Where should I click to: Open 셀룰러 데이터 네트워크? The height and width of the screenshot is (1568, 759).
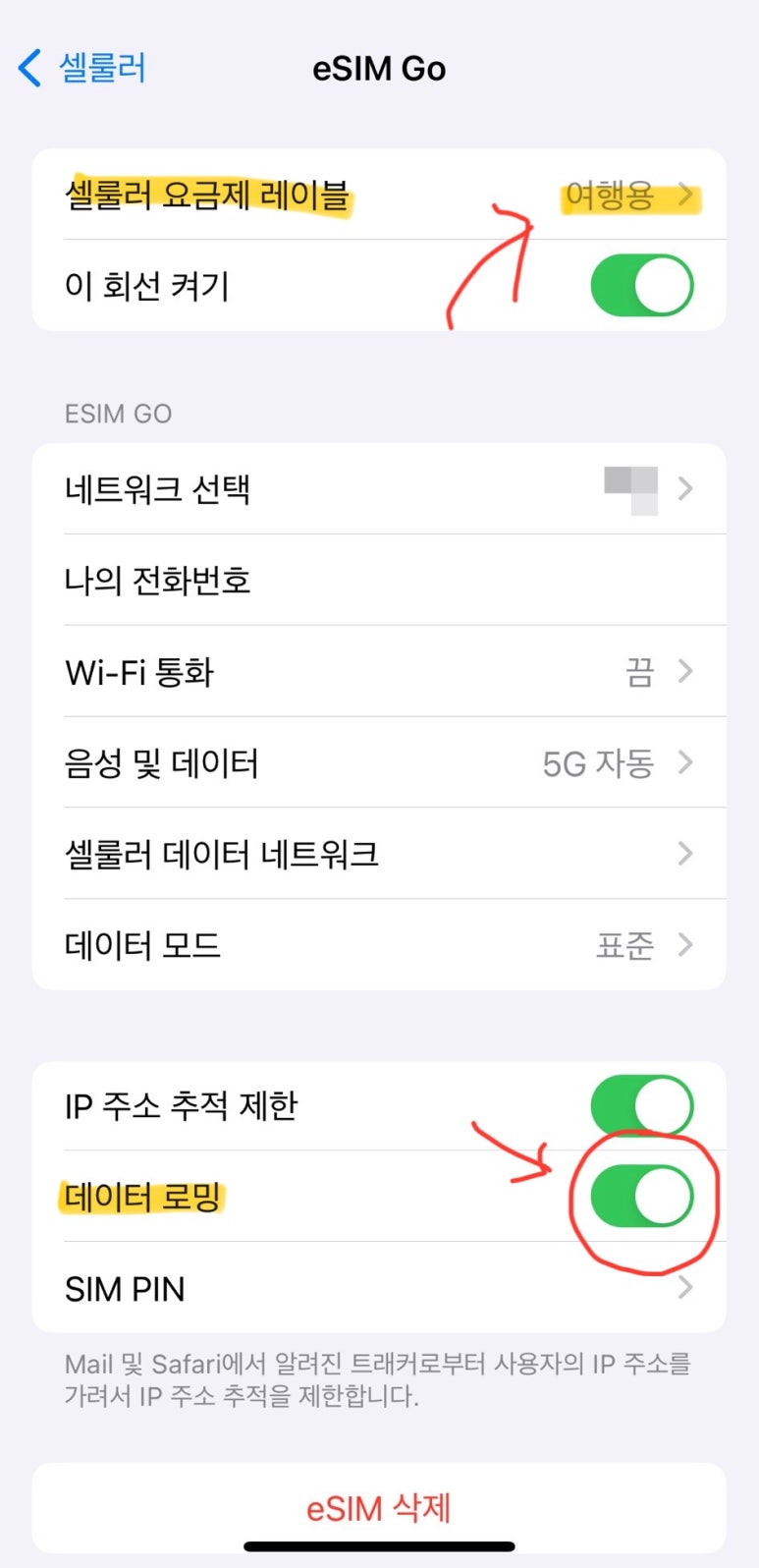click(379, 854)
